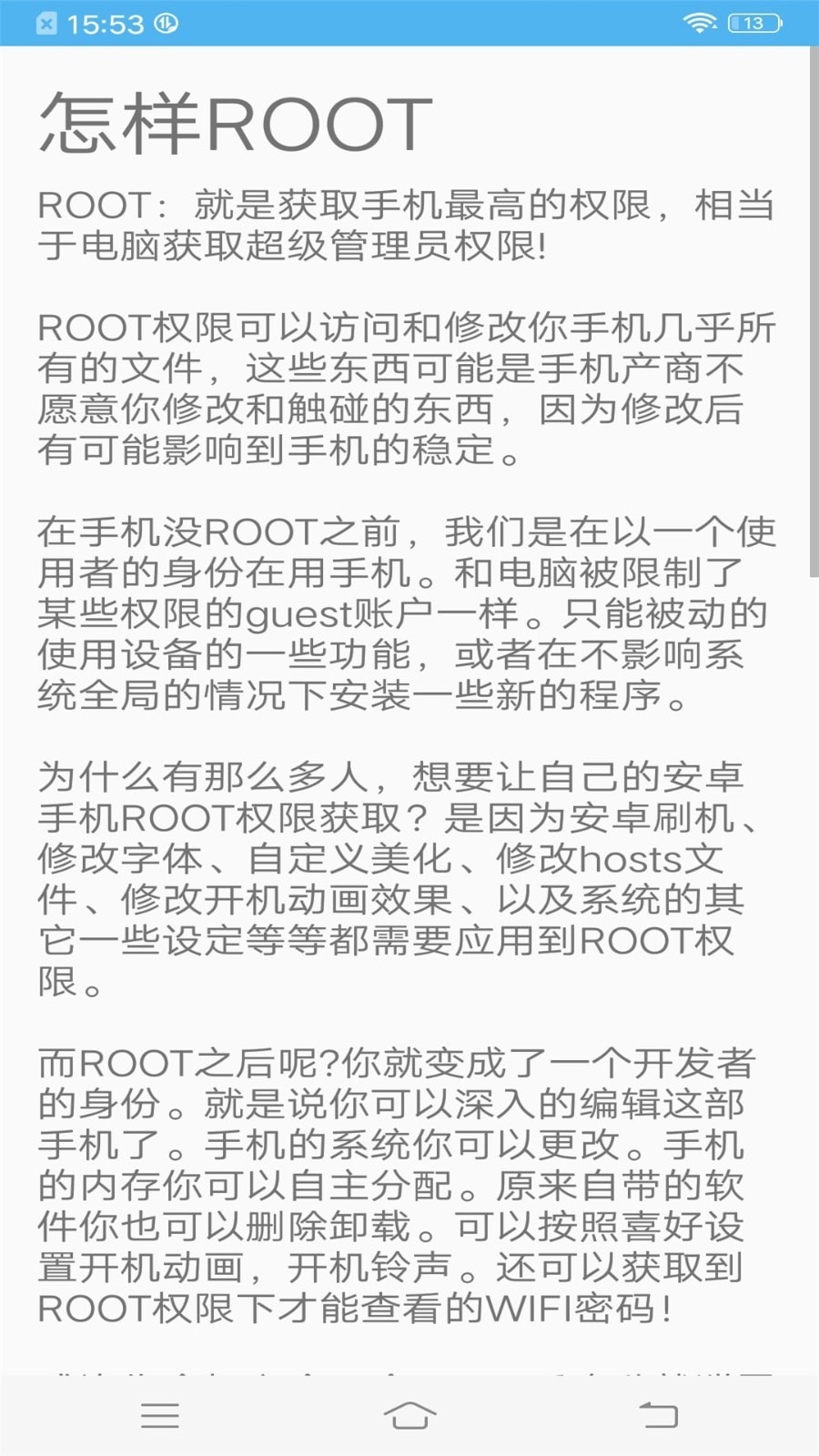Go to the home screen
Screen dimensions: 819x1456
click(409, 1415)
